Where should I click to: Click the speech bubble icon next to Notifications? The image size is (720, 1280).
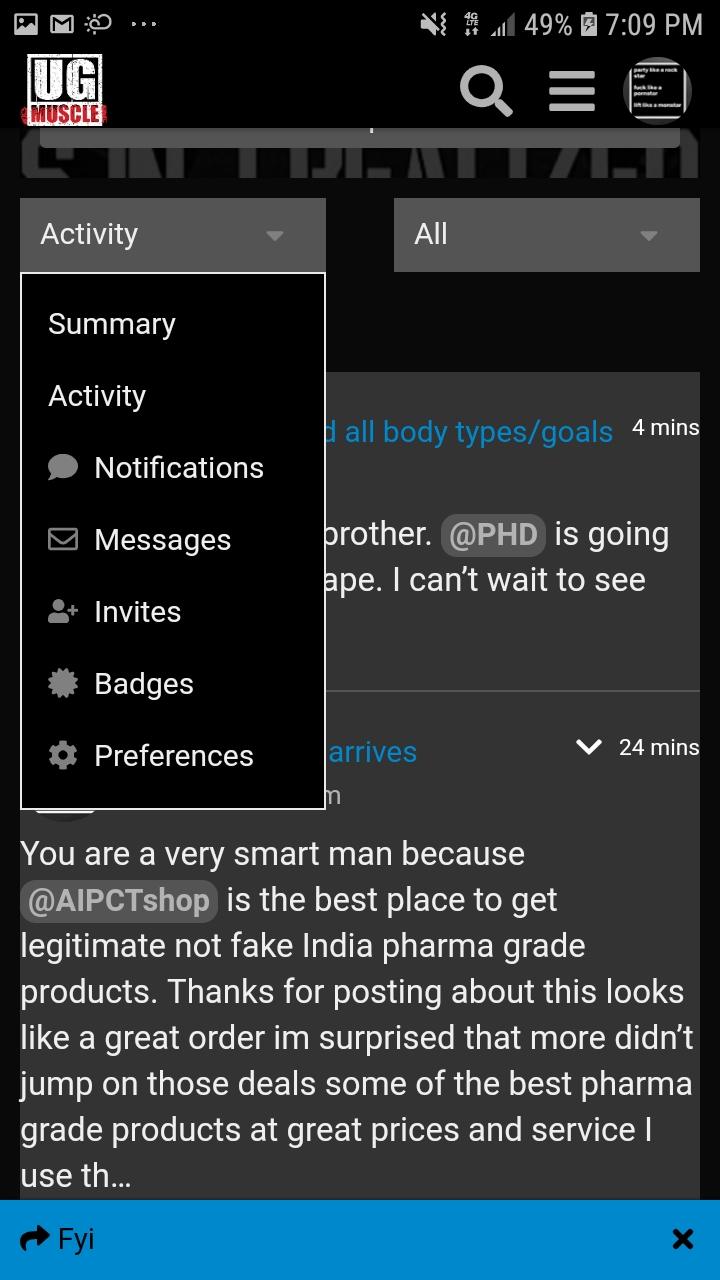tap(63, 467)
